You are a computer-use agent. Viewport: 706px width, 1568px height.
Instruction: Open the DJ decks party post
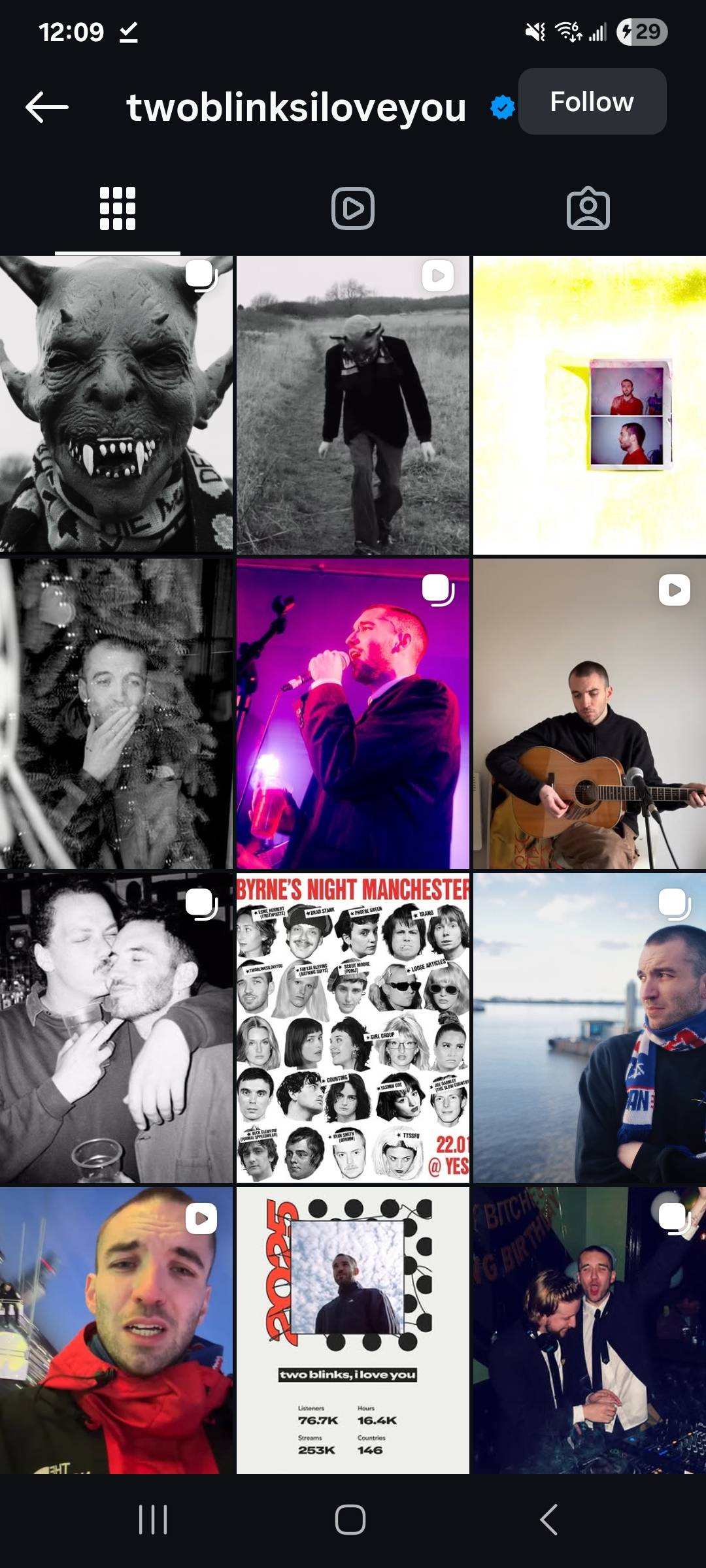pos(590,1330)
